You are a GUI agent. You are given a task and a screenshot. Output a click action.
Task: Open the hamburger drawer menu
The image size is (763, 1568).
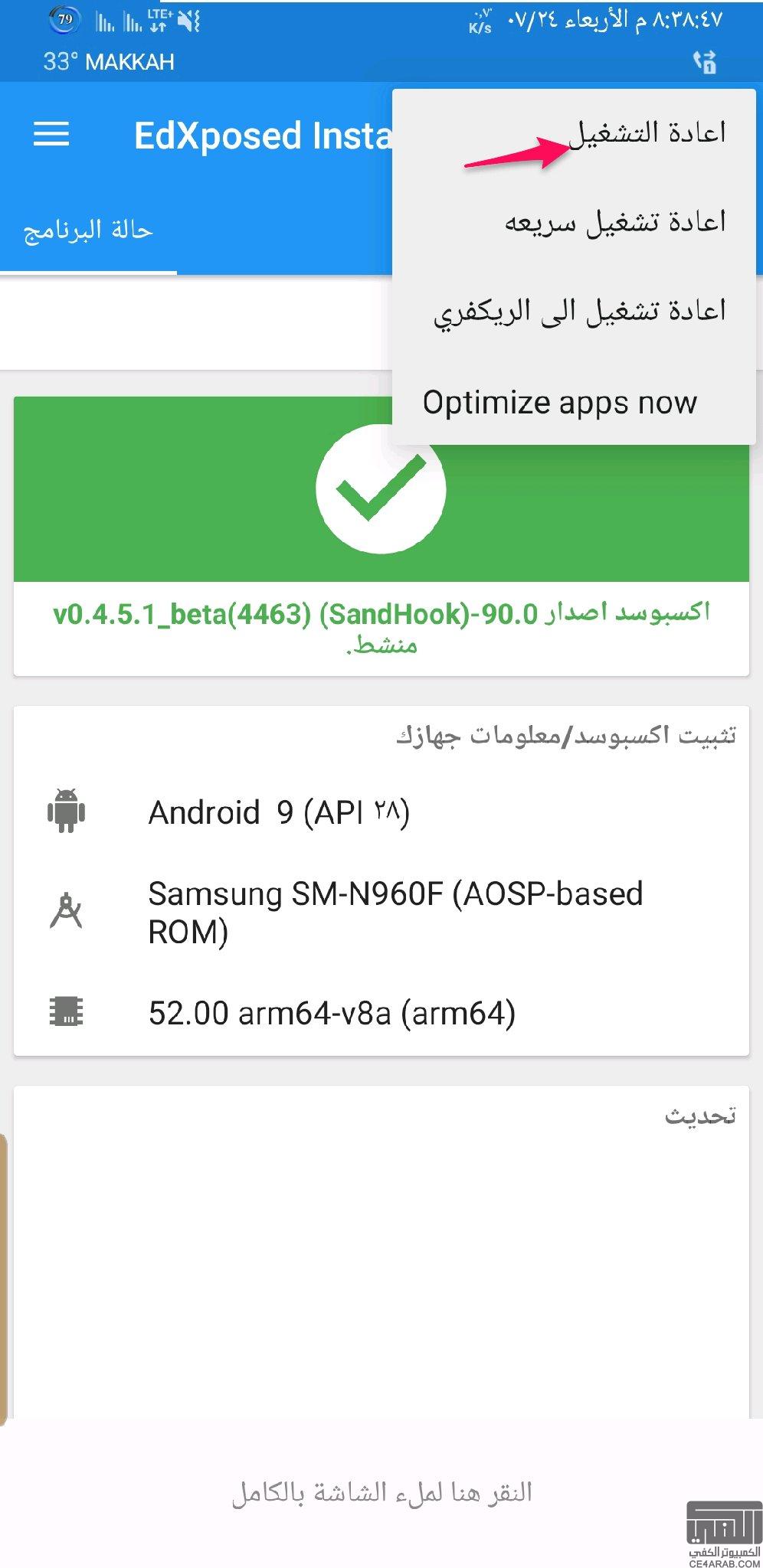[51, 134]
